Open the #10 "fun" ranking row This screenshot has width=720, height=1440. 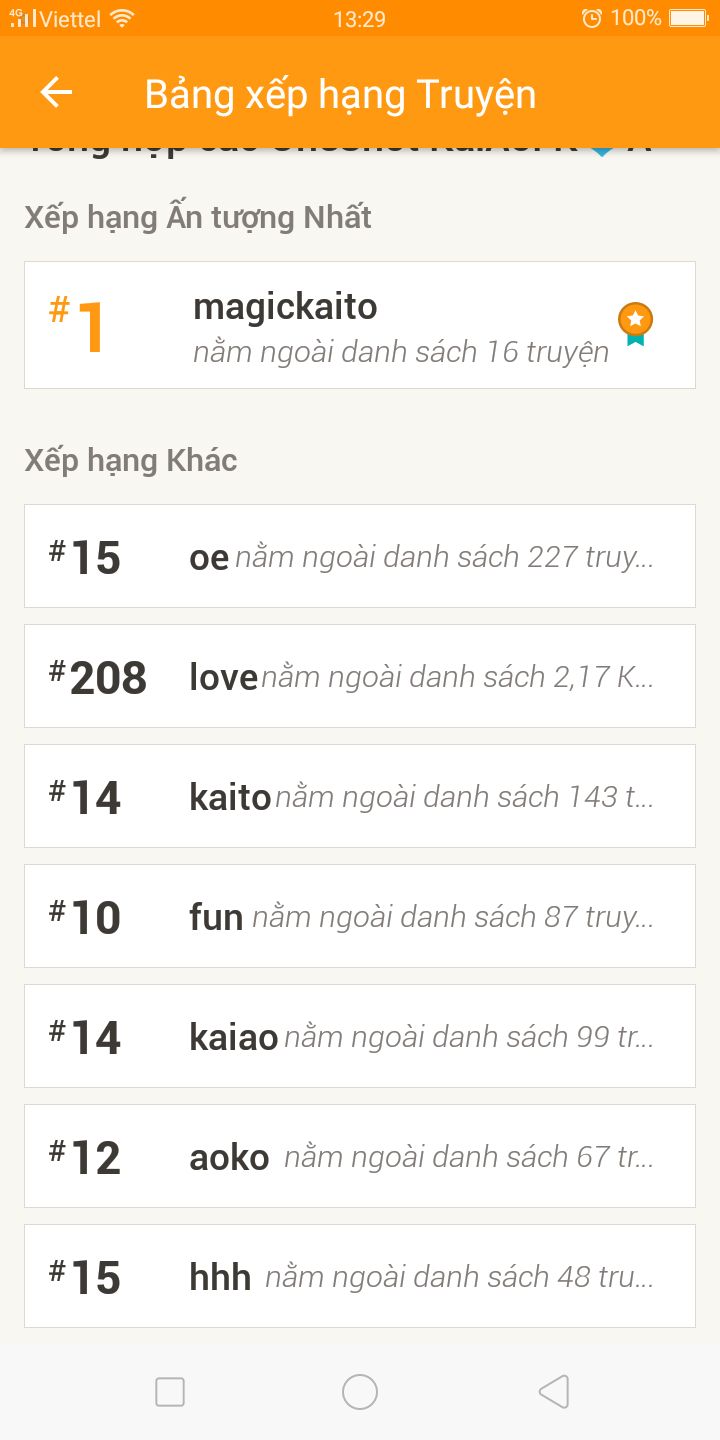360,916
